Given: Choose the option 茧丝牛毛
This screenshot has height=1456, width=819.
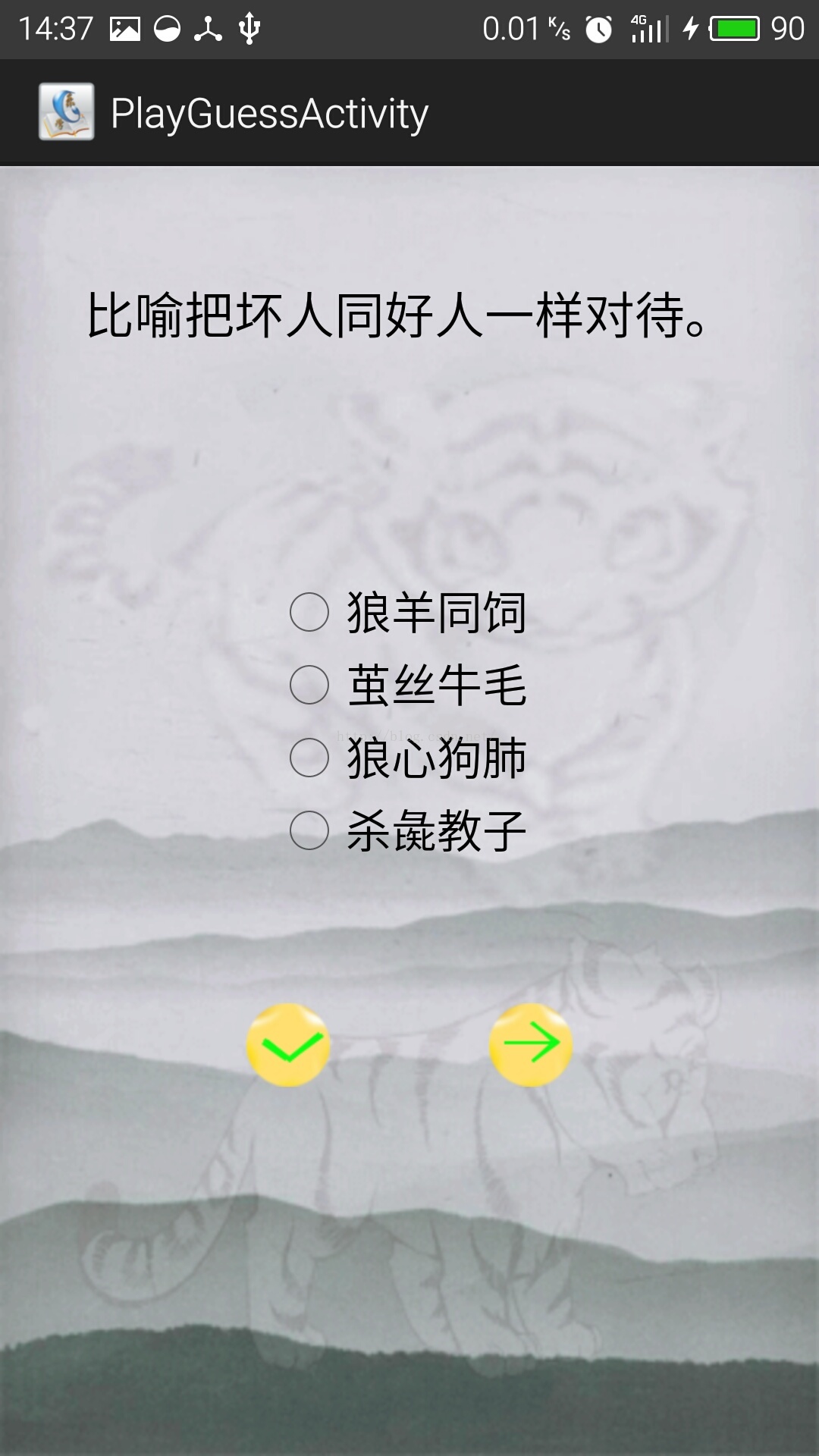Looking at the screenshot, I should pos(309,685).
